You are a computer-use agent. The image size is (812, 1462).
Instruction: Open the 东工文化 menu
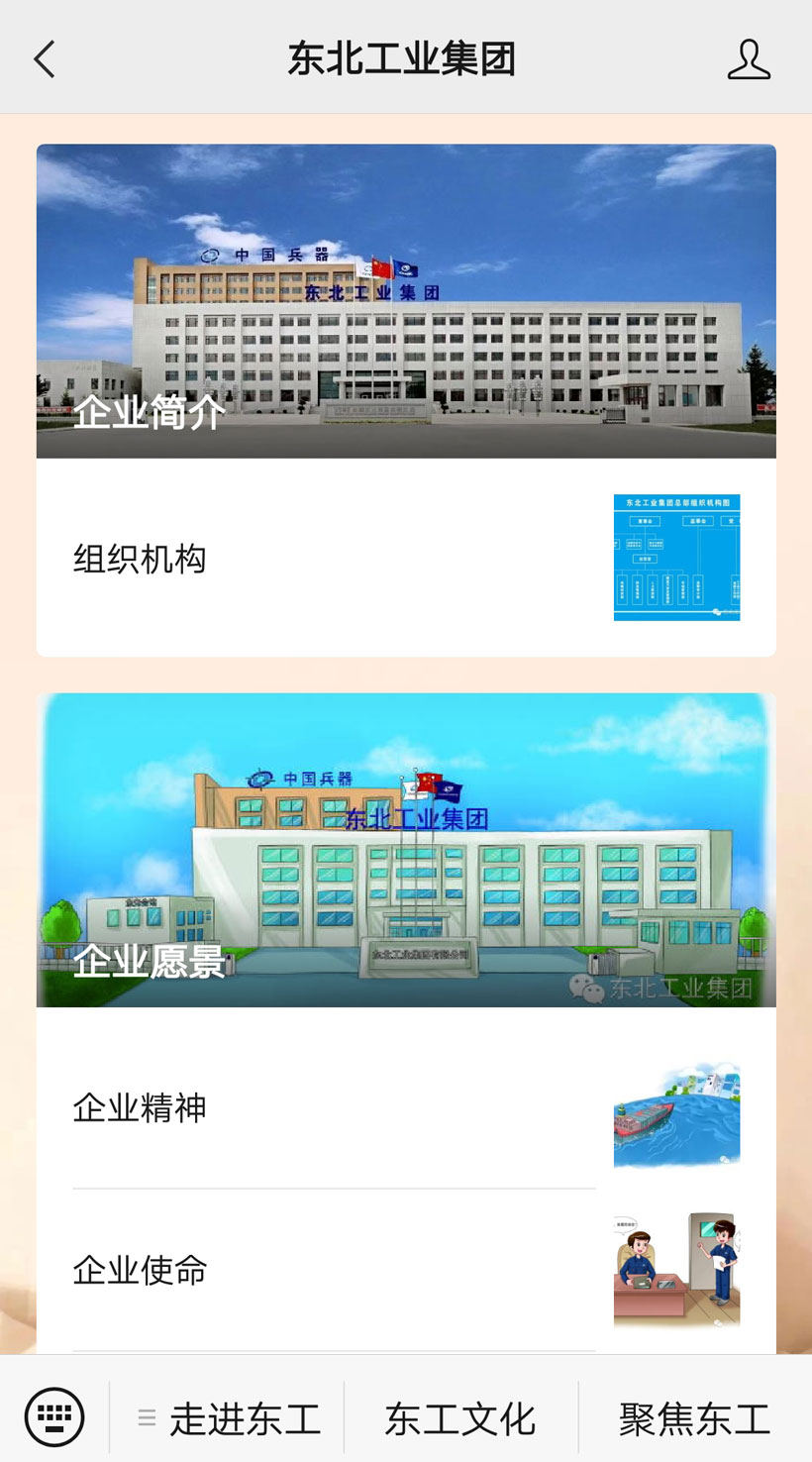click(460, 1418)
